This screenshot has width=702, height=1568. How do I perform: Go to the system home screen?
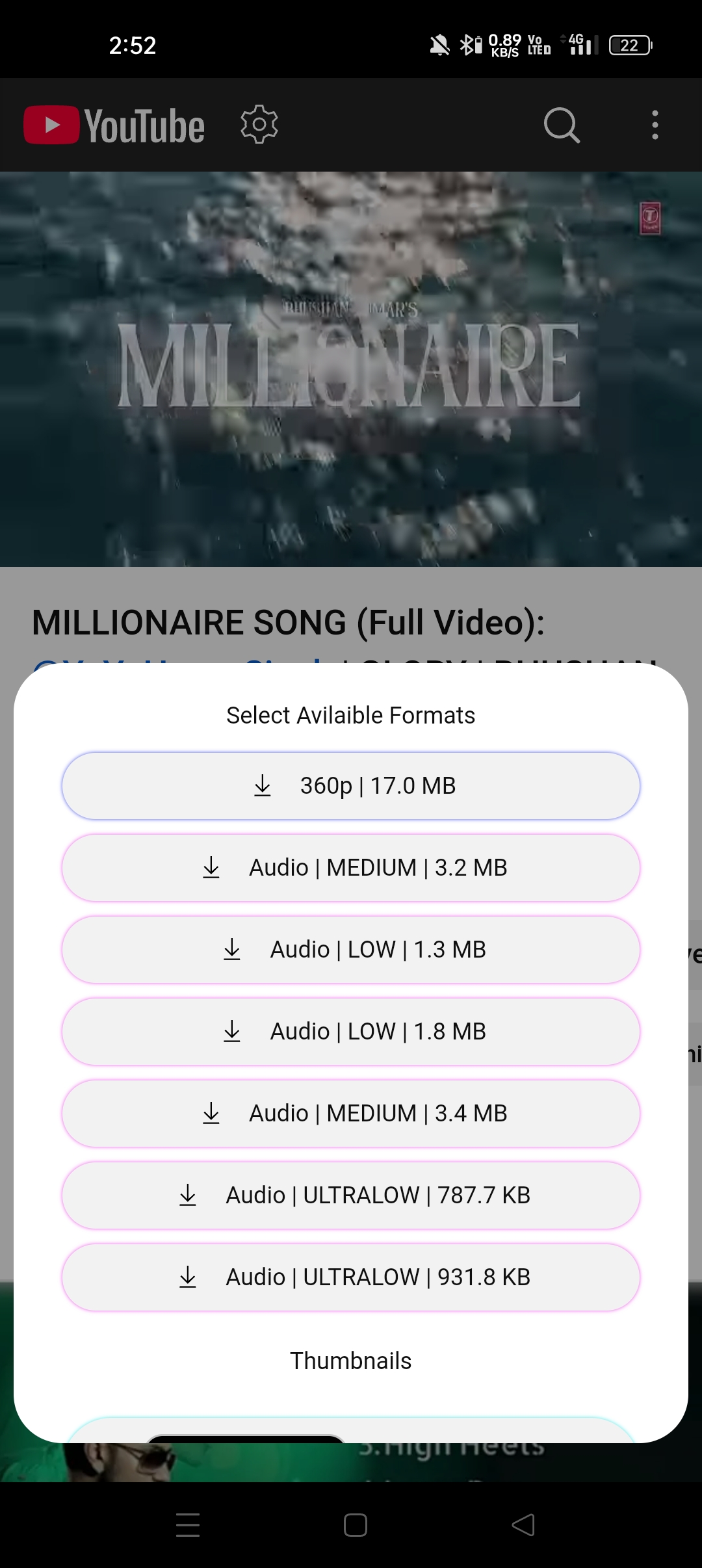(x=355, y=1524)
